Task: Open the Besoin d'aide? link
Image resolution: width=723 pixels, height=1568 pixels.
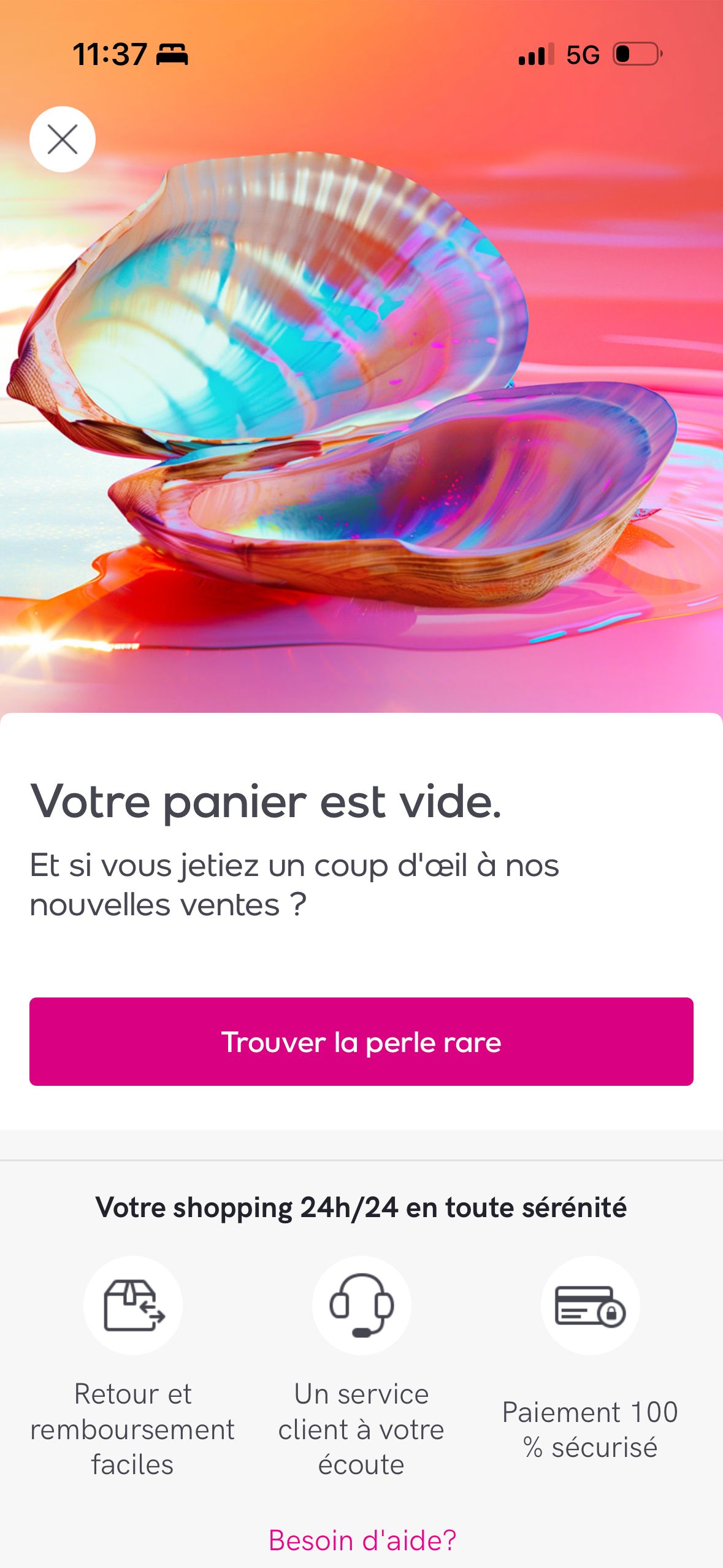Action: pos(362,1540)
